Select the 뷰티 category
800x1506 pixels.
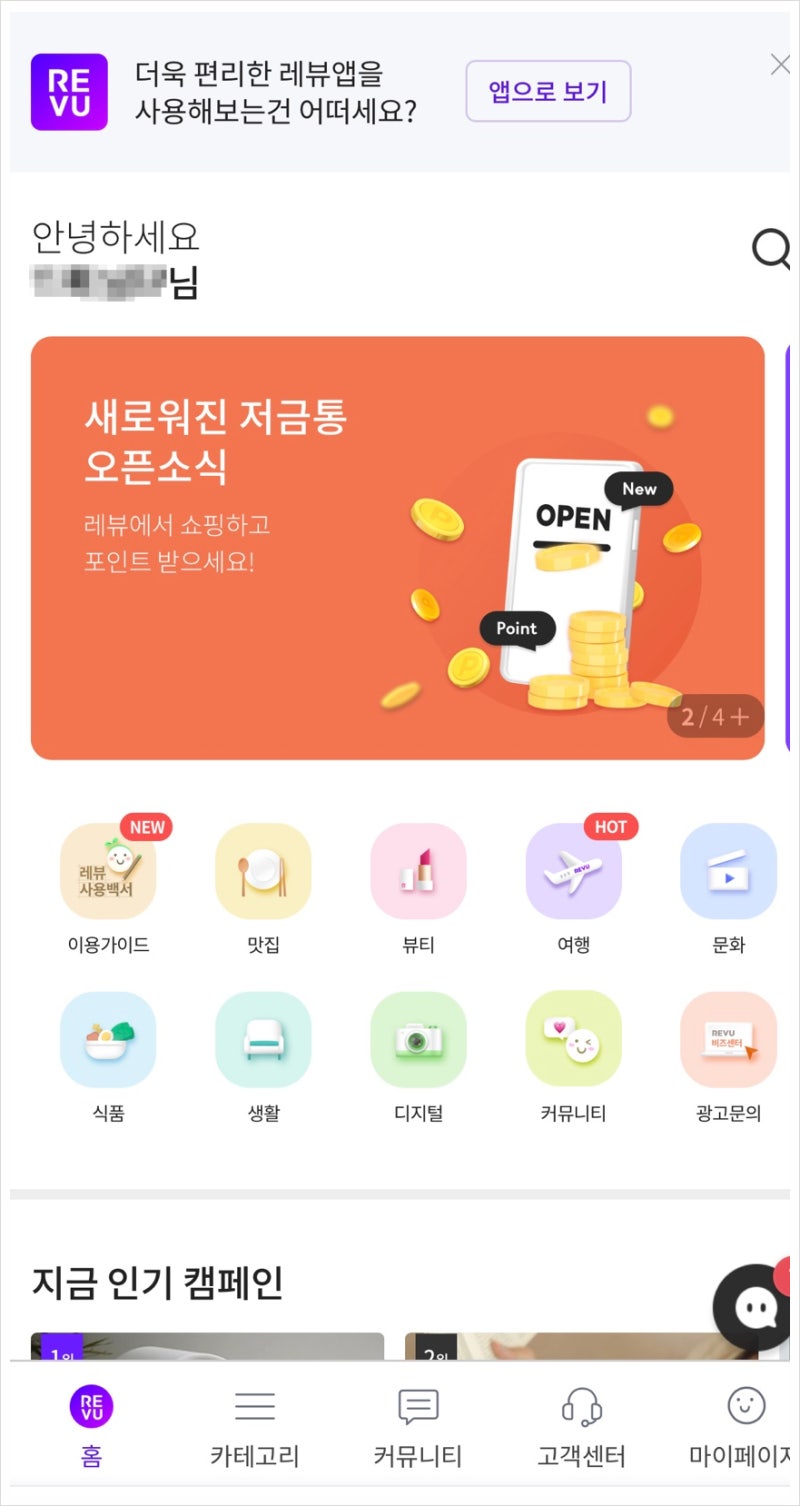tap(418, 872)
